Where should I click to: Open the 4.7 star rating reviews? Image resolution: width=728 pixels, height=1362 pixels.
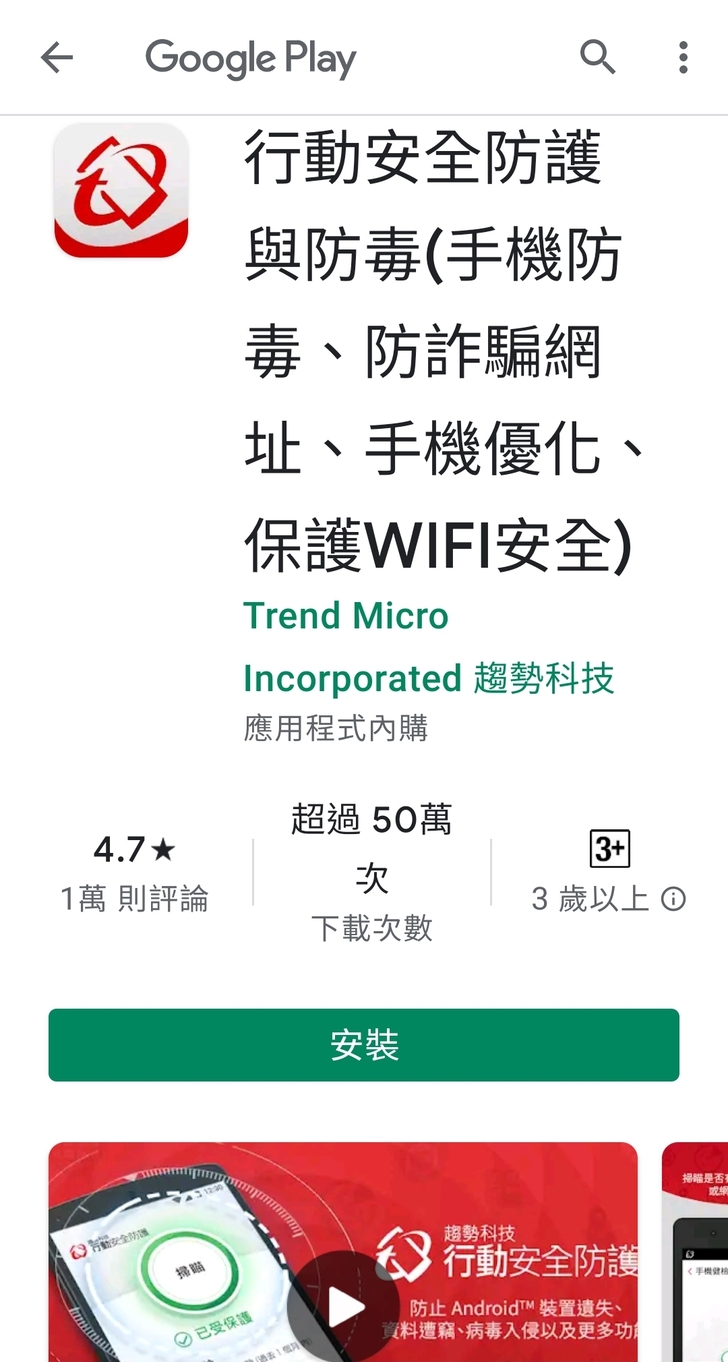click(134, 872)
